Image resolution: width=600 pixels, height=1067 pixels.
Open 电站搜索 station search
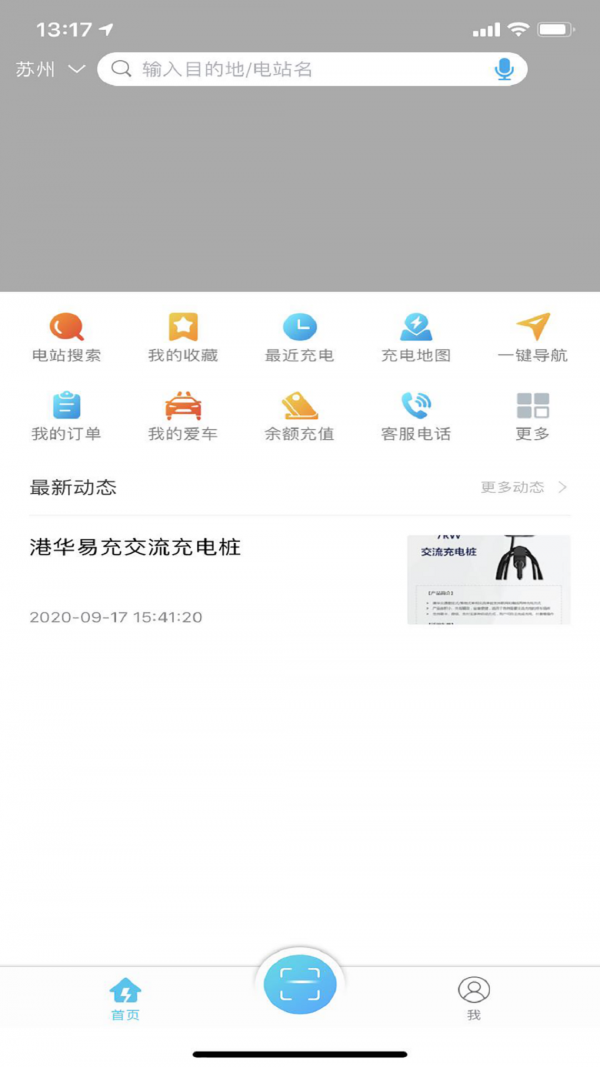(x=67, y=338)
